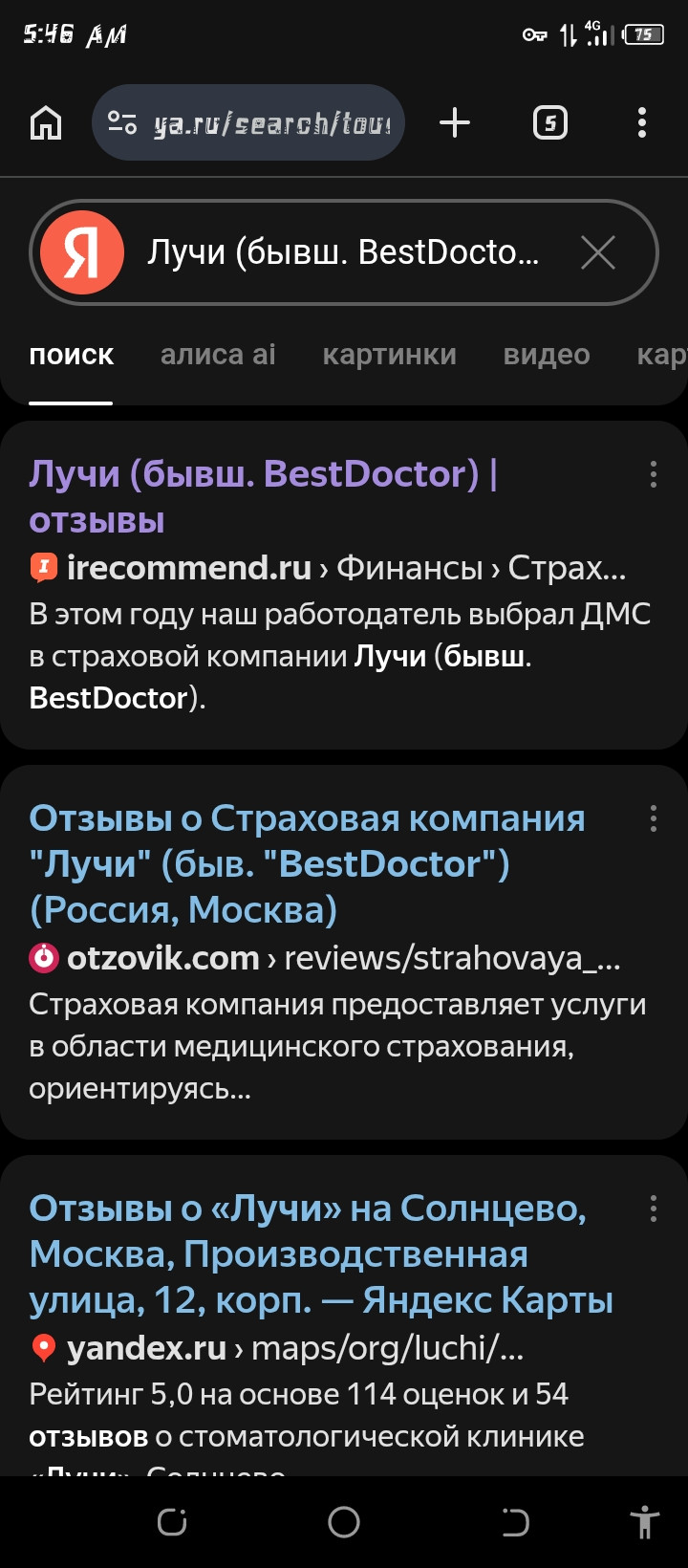Open the Яндекс Карты Лучи на Солнцево result

(321, 1253)
